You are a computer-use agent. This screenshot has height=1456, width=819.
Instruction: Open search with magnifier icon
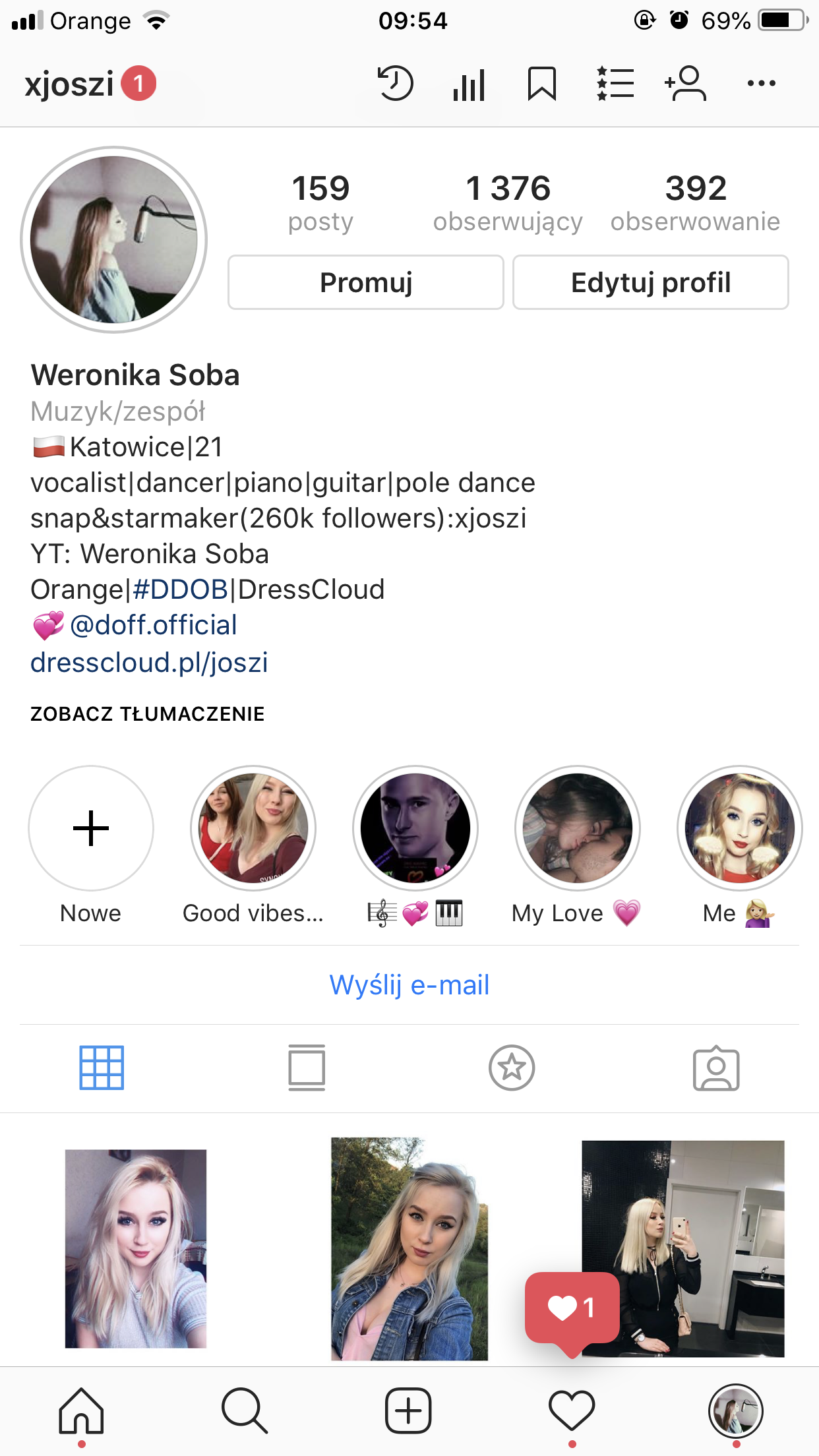point(245,1411)
